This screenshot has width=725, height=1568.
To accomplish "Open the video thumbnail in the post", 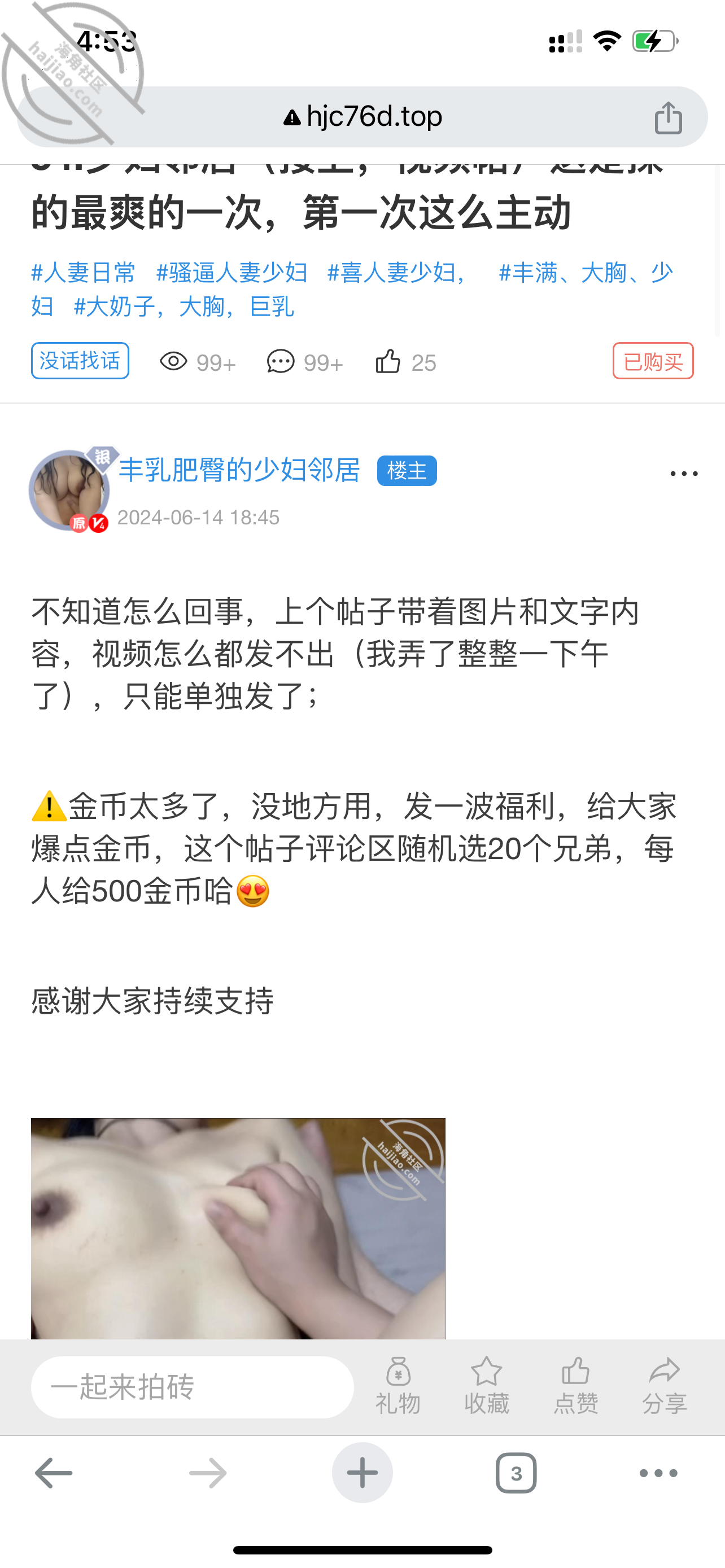I will click(x=238, y=1228).
